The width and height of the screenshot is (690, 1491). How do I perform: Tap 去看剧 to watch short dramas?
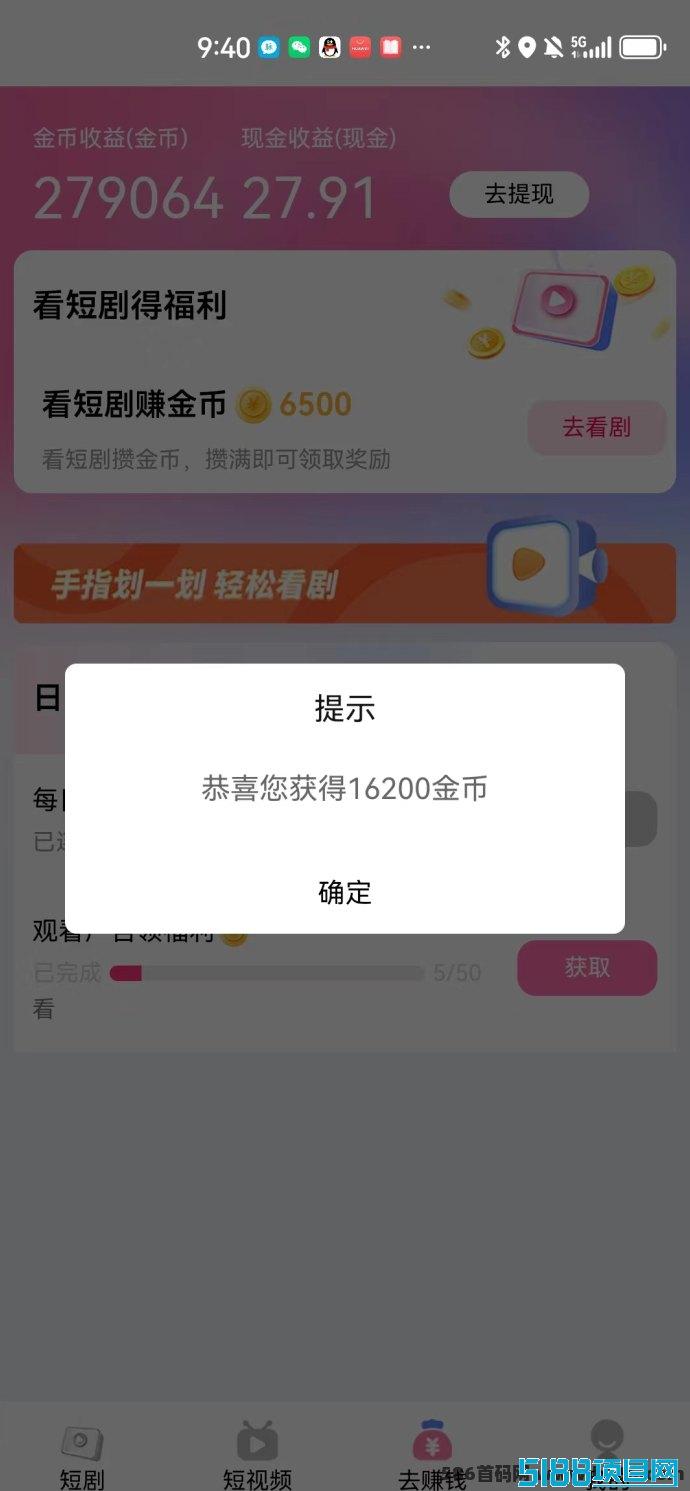click(597, 427)
